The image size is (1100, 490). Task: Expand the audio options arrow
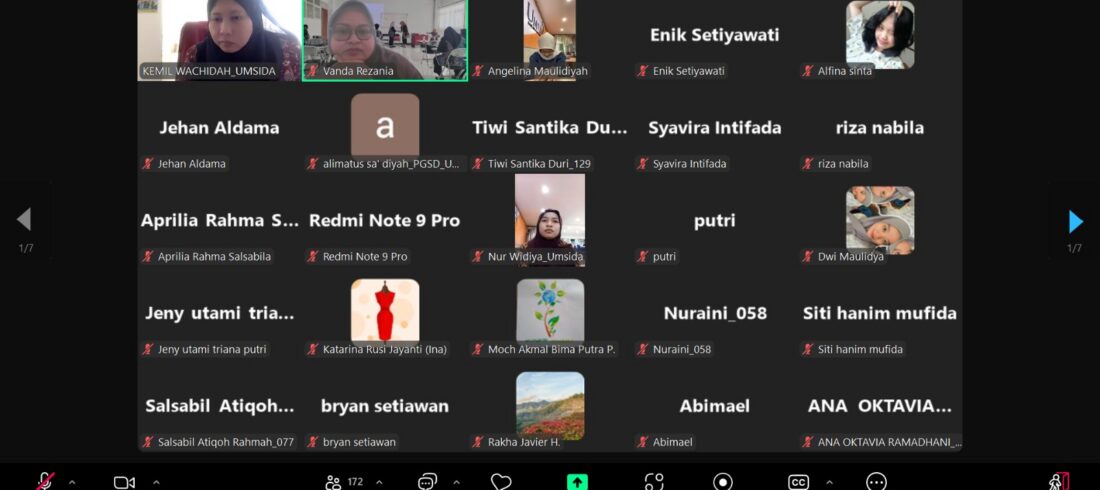click(72, 482)
